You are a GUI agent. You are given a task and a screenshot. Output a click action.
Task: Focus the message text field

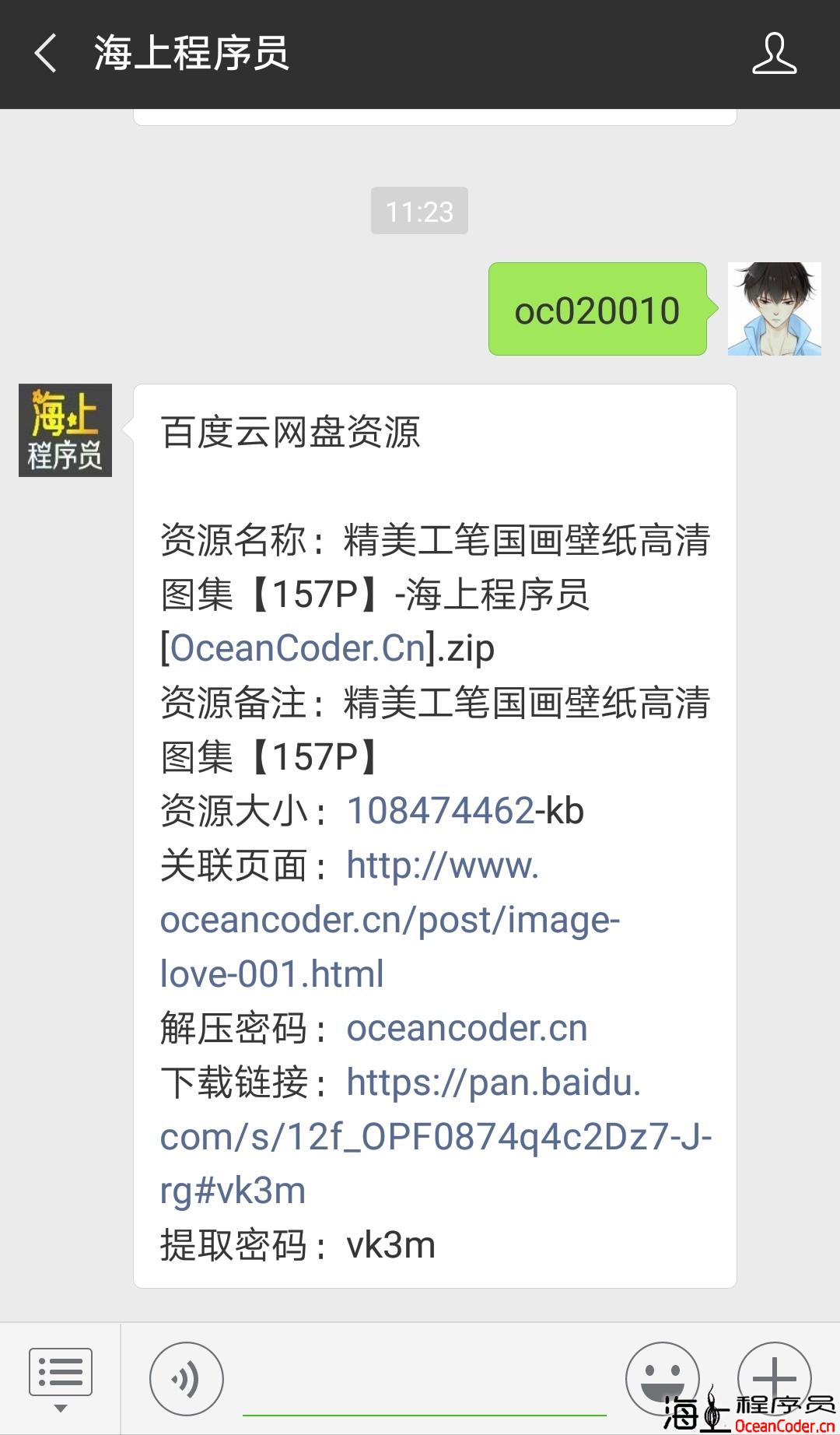click(424, 1385)
